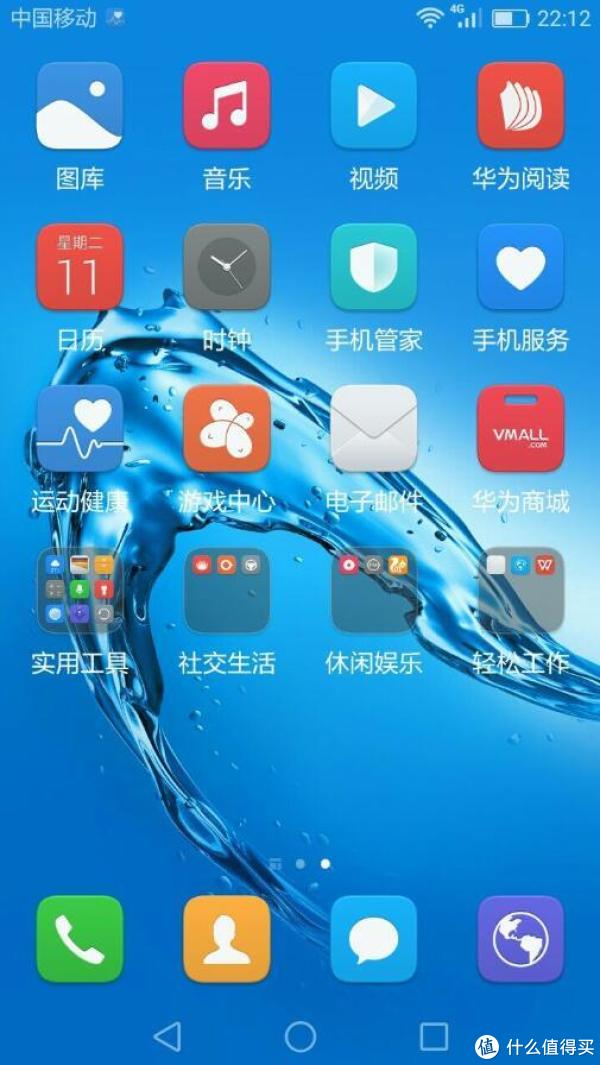This screenshot has width=600, height=1065.
Task: Open the orange contacts app in dock
Action: pyautogui.click(x=227, y=939)
